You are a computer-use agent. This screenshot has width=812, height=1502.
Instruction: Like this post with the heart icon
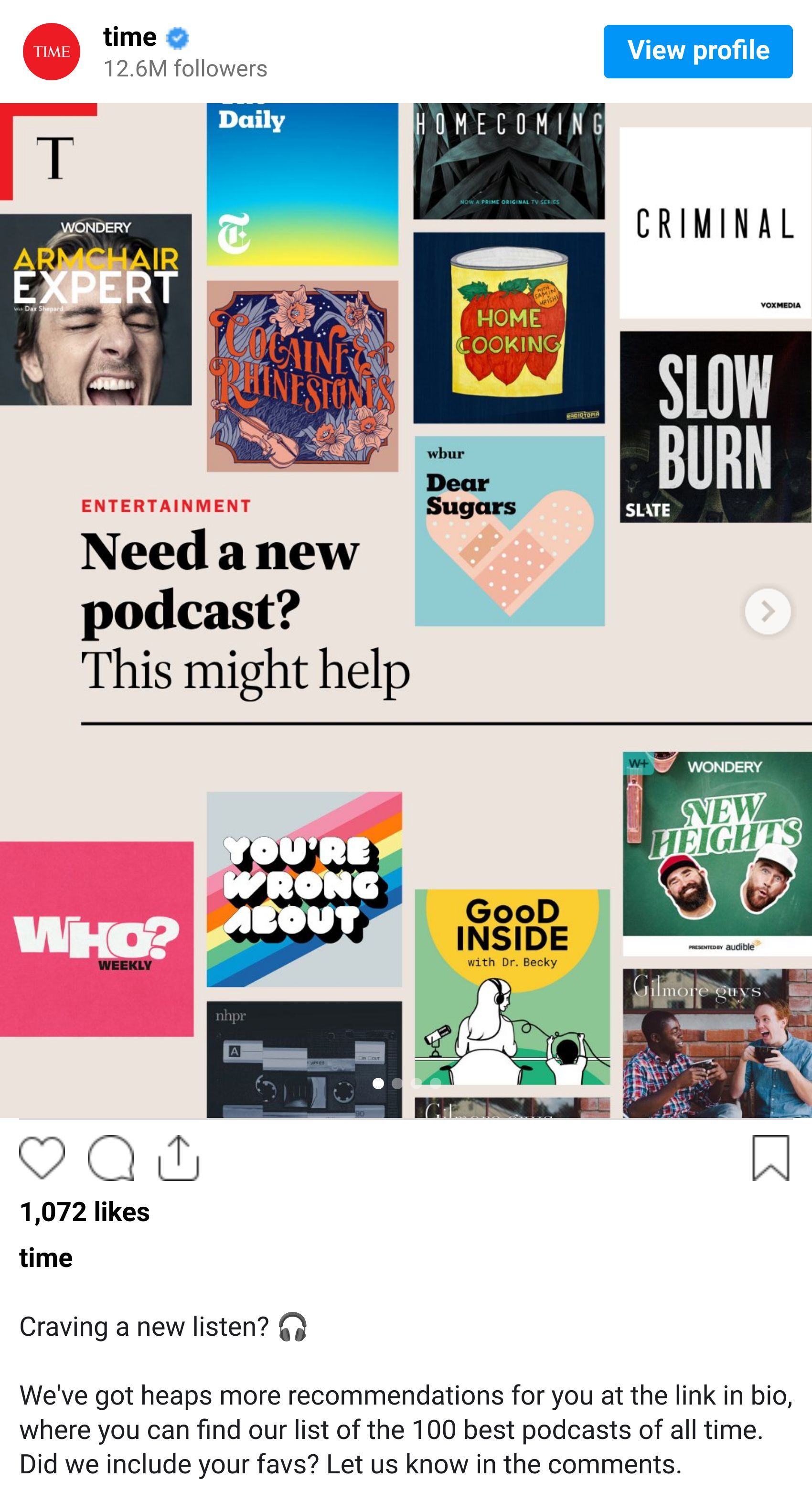click(42, 1158)
